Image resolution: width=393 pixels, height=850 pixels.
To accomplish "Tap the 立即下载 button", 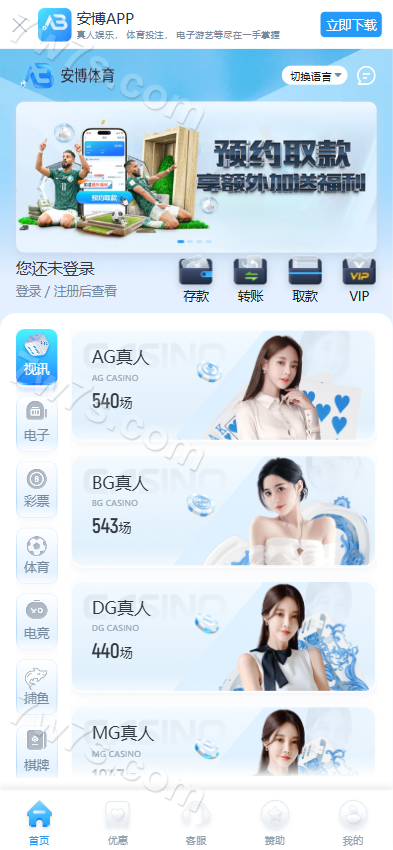I will click(x=351, y=24).
